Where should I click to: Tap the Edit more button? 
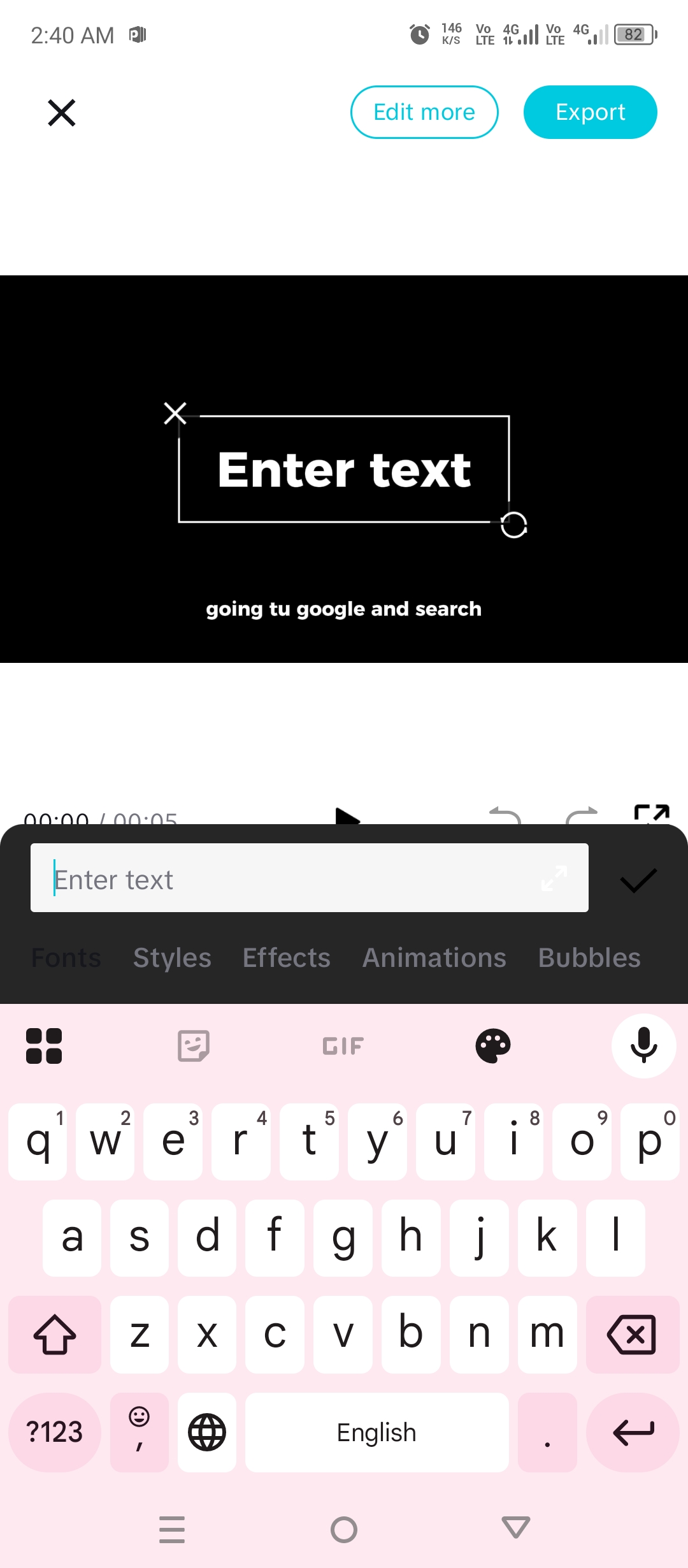tap(424, 112)
